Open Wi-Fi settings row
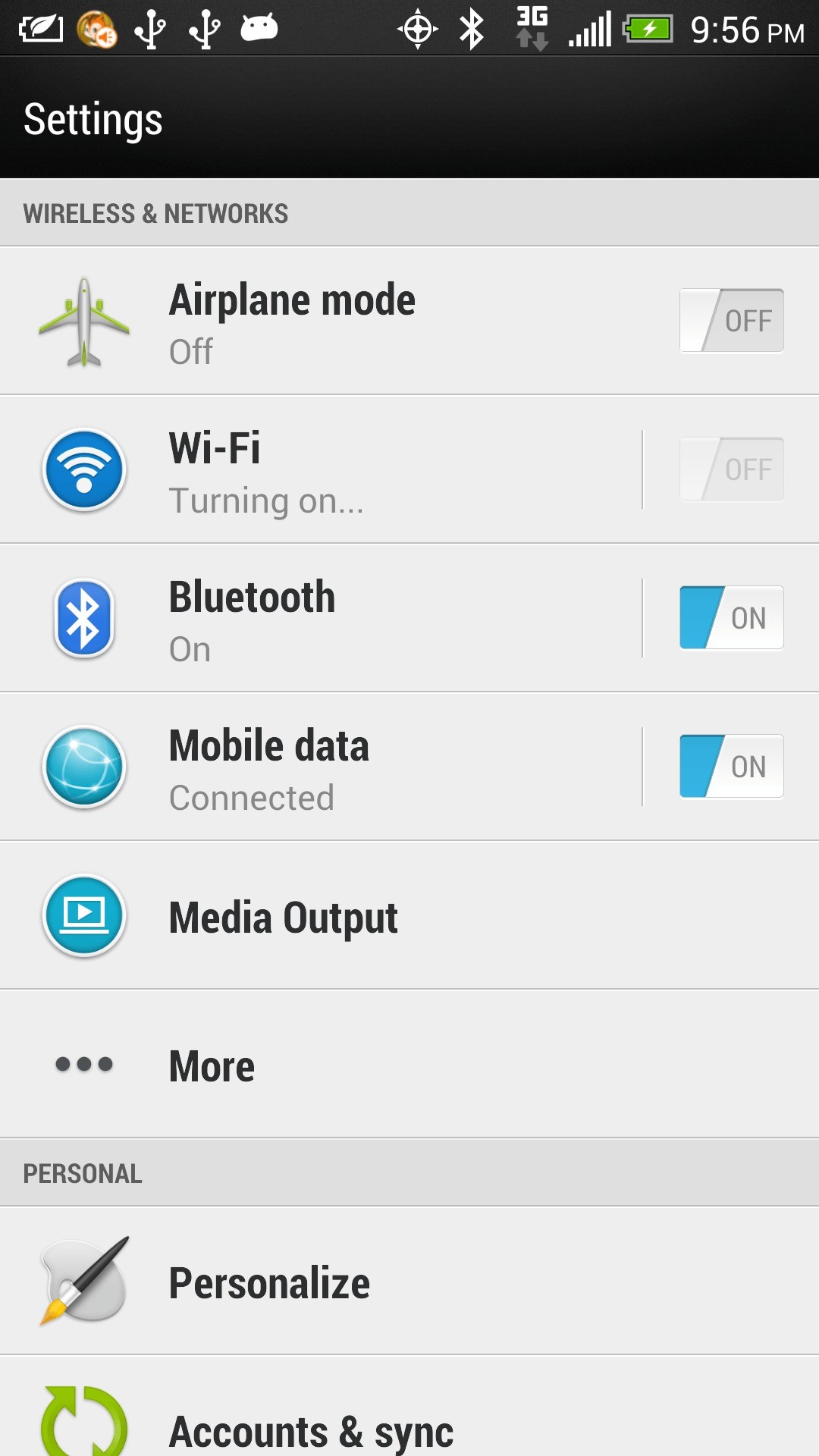 tap(318, 469)
